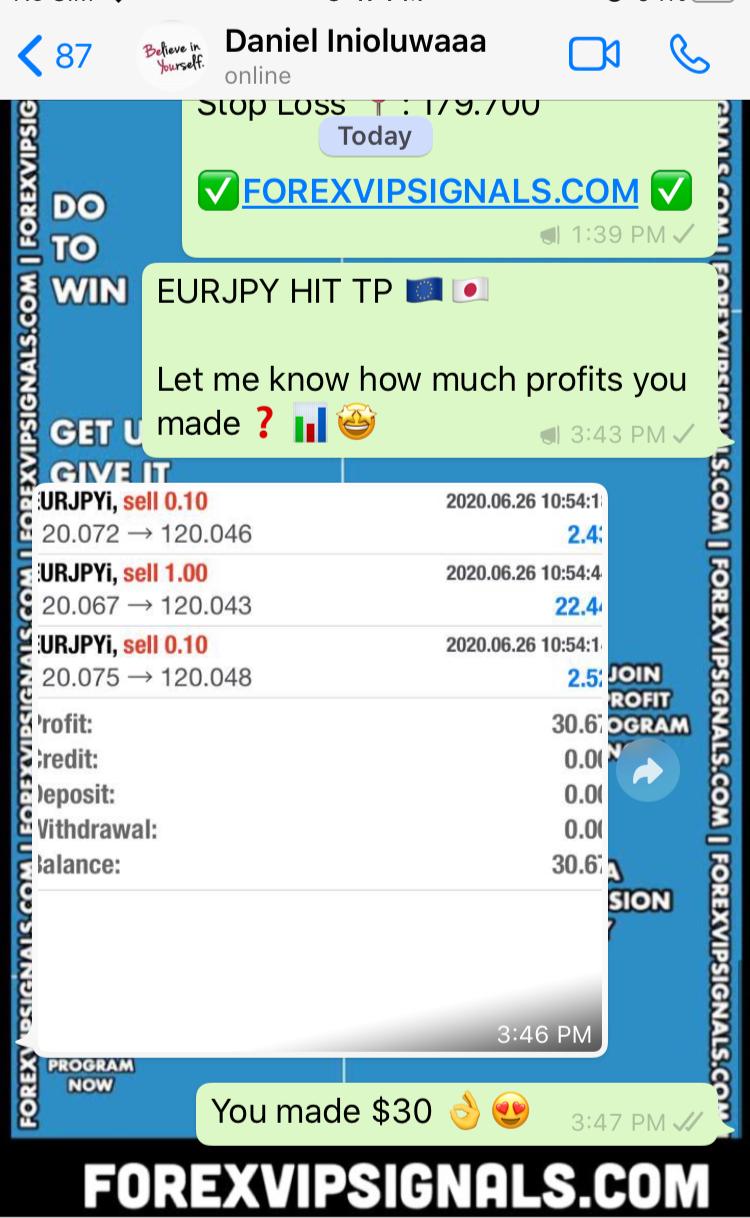This screenshot has height=1218, width=750.
Task: Forward the trade screenshot image
Action: [x=648, y=771]
